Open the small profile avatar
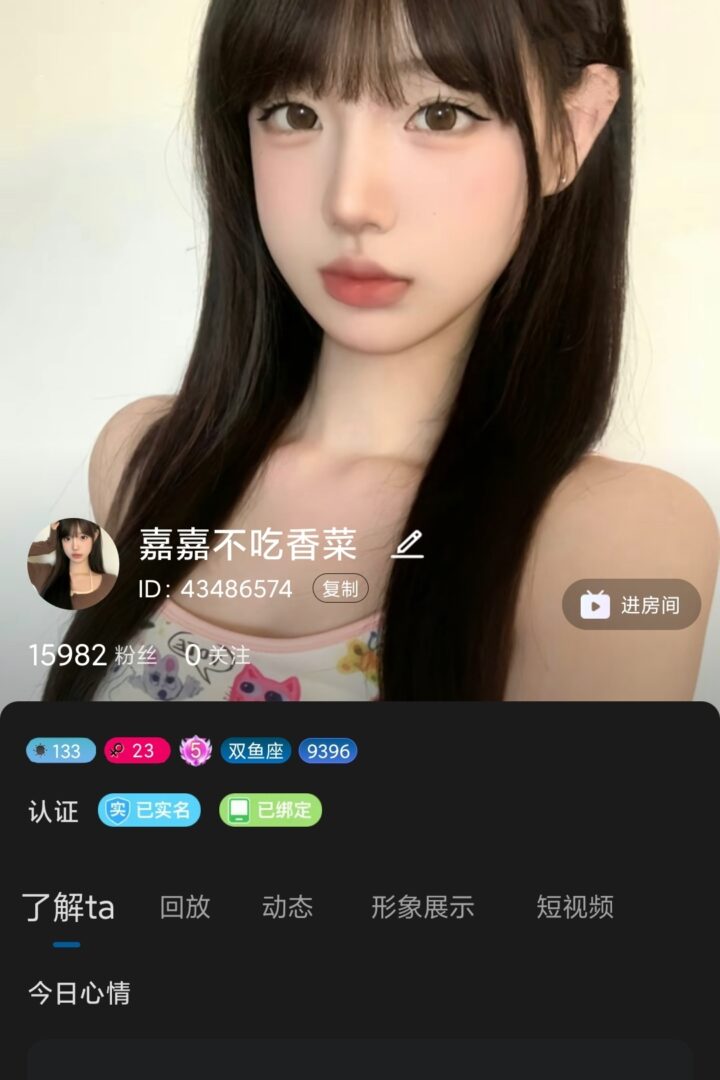This screenshot has height=1080, width=720. (x=73, y=564)
